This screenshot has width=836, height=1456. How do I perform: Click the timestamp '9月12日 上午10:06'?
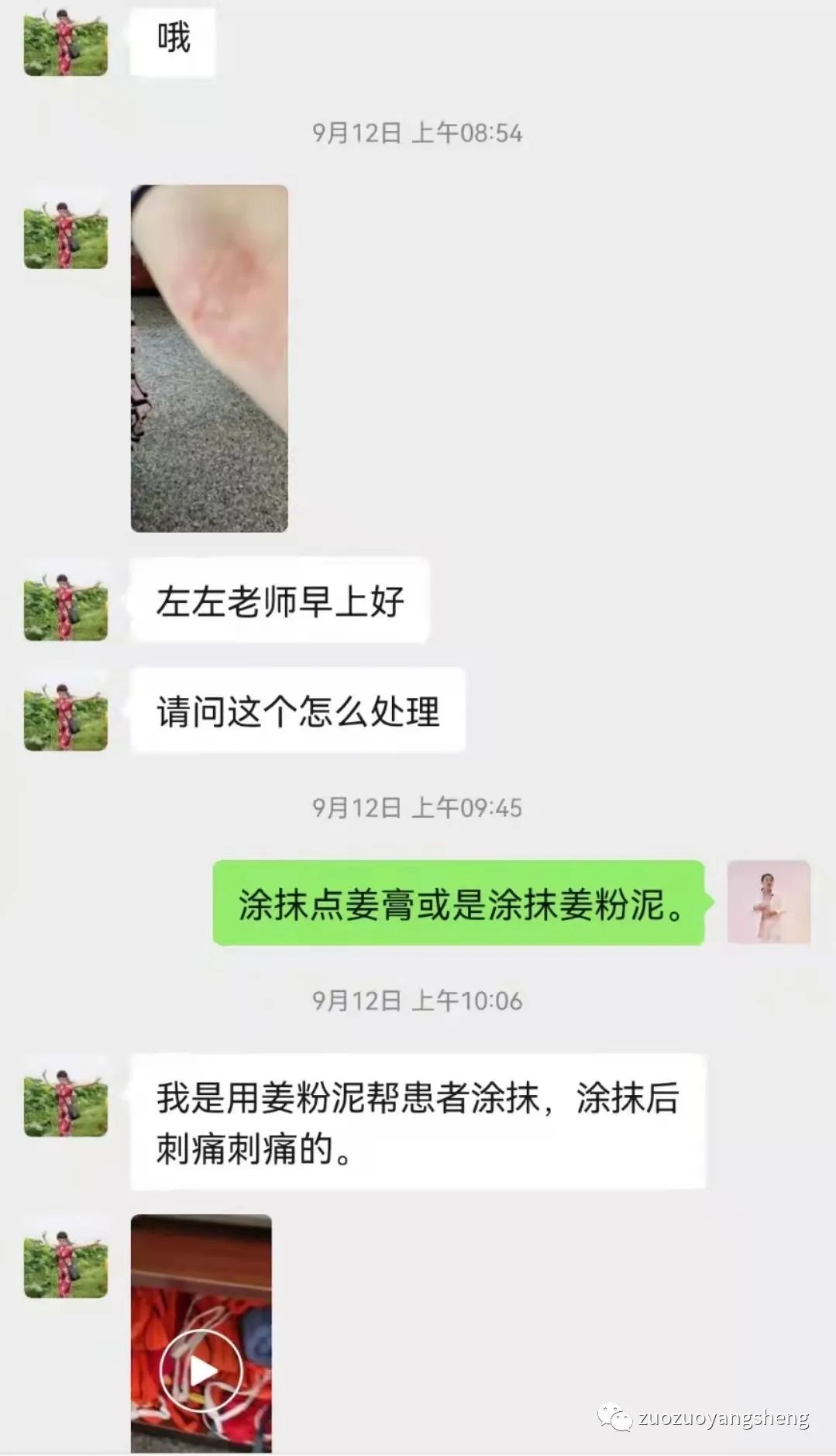[418, 1001]
